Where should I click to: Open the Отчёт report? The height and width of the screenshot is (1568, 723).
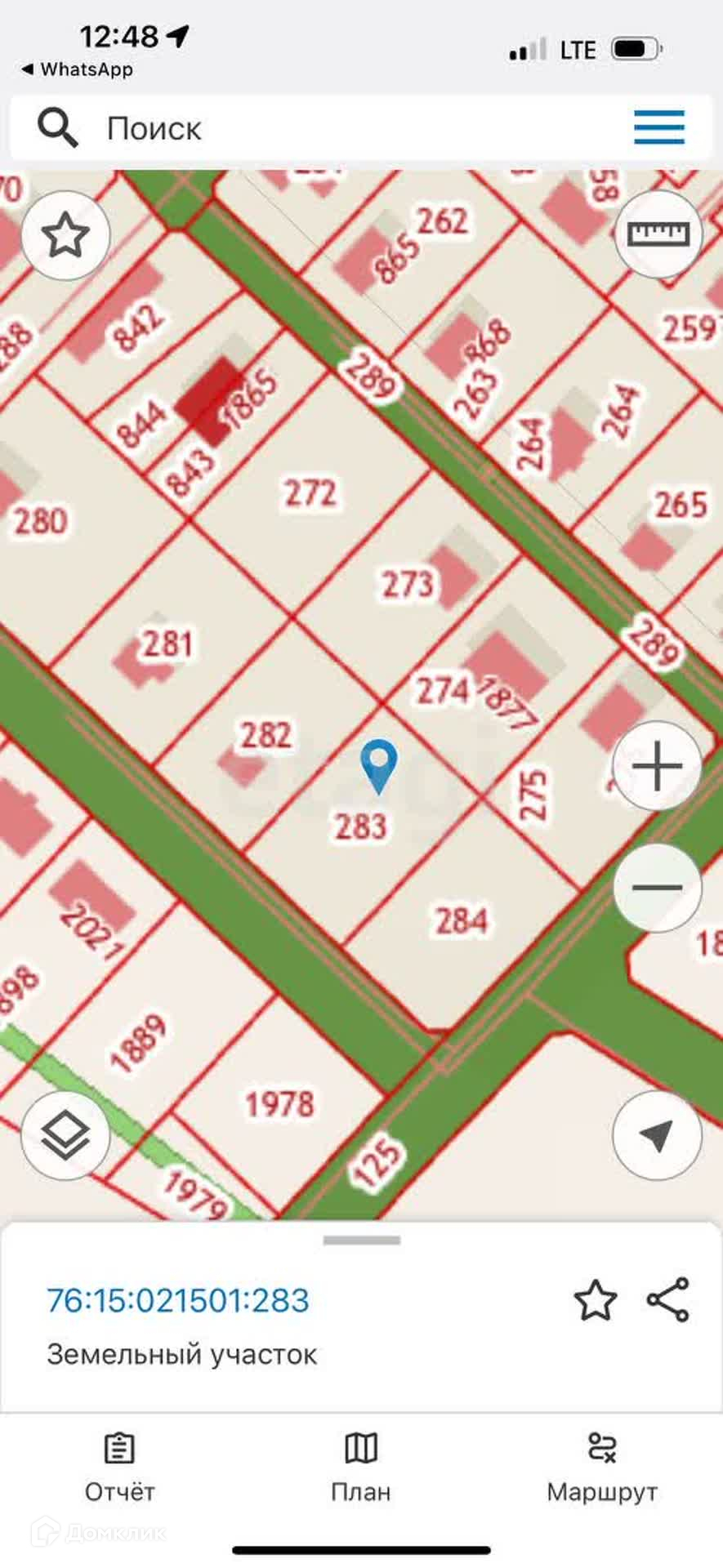click(x=119, y=1467)
